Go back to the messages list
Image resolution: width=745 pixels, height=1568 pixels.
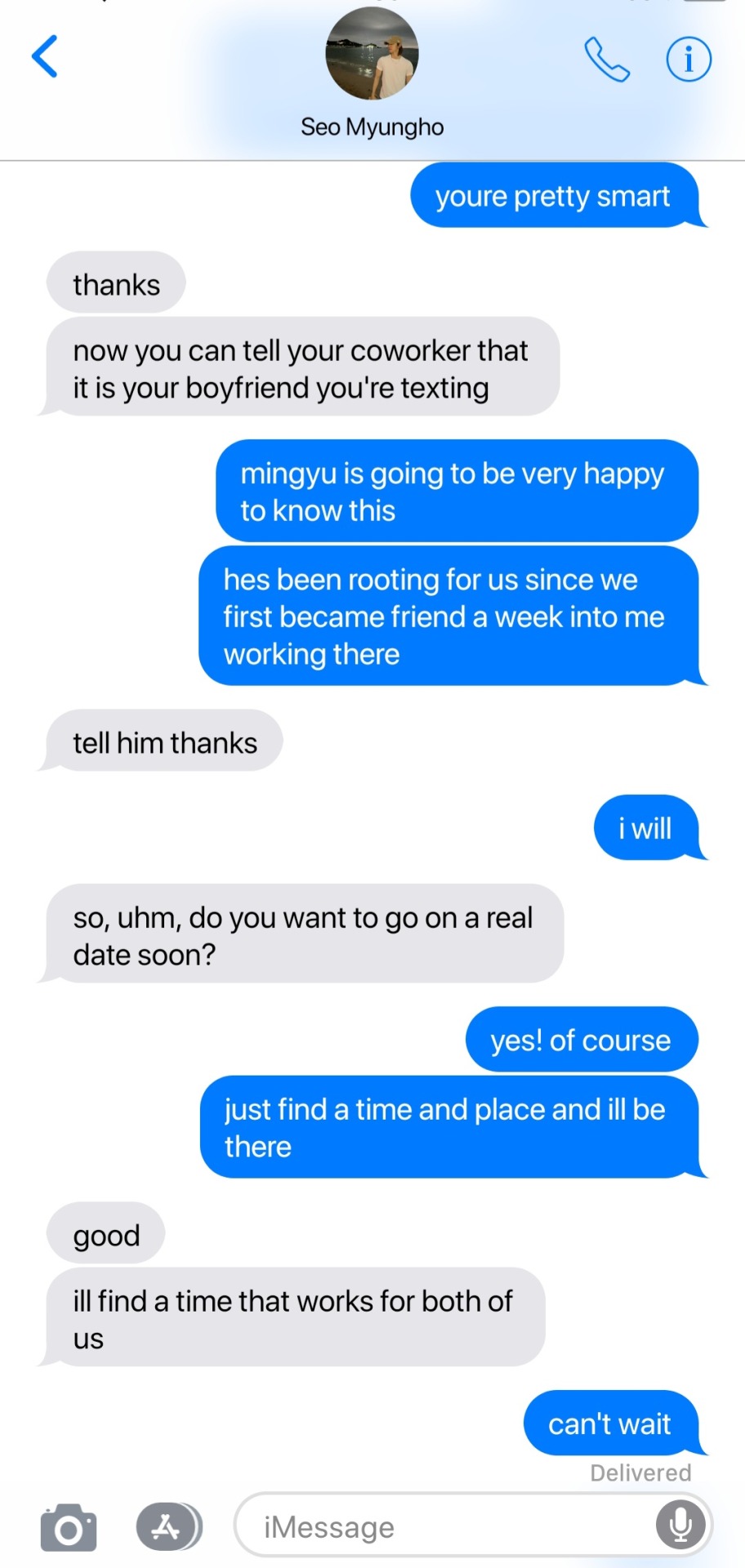pyautogui.click(x=45, y=57)
